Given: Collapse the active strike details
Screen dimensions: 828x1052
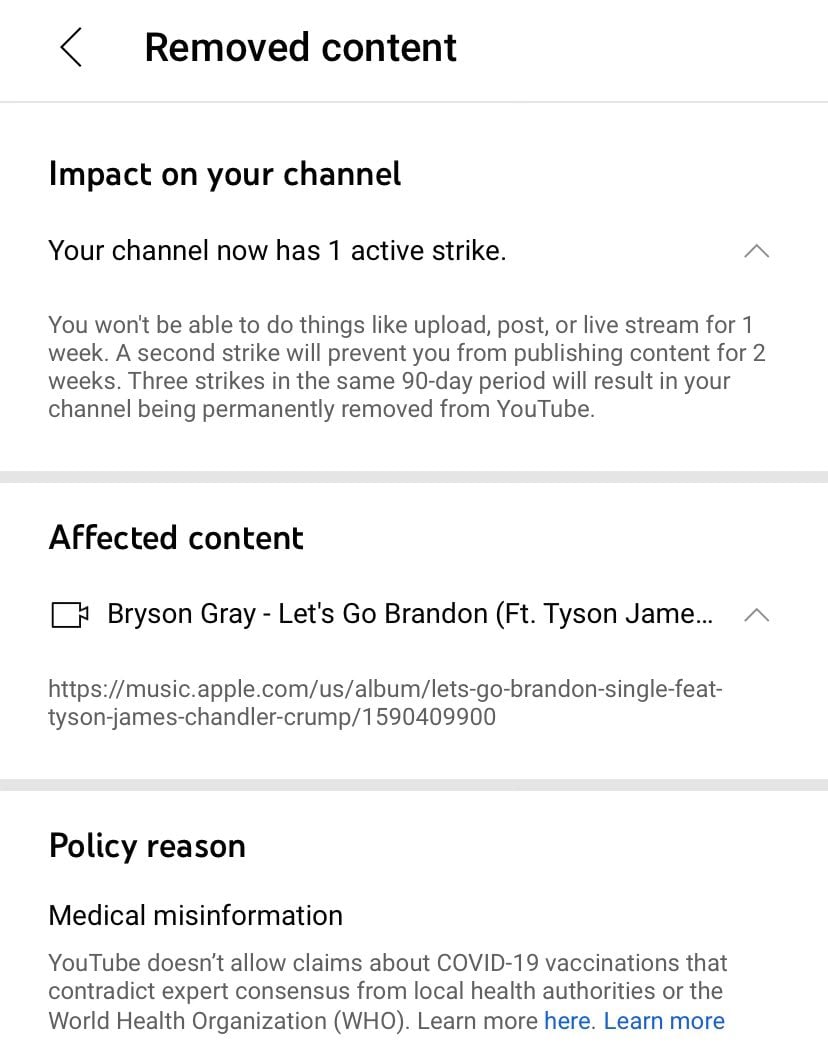Looking at the screenshot, I should 756,251.
